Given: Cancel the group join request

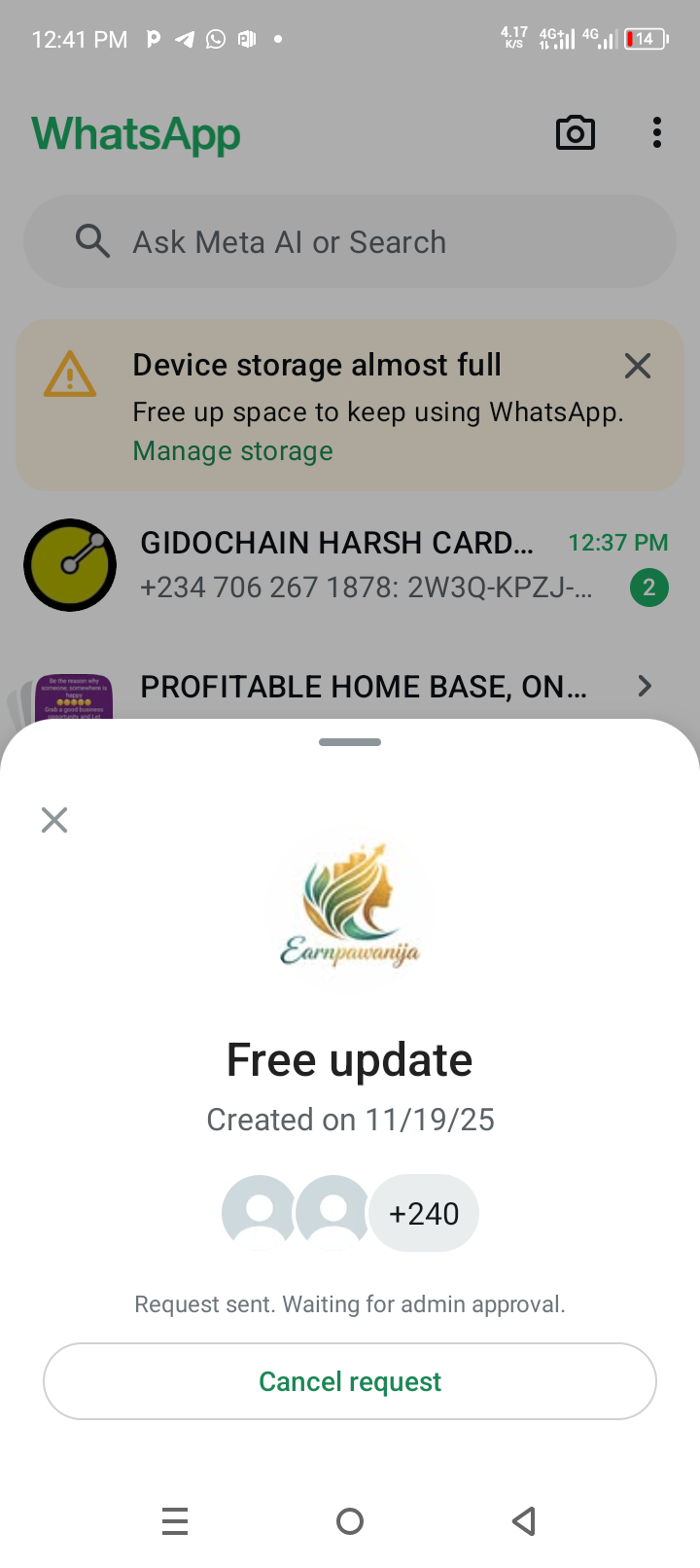Looking at the screenshot, I should (x=350, y=1381).
